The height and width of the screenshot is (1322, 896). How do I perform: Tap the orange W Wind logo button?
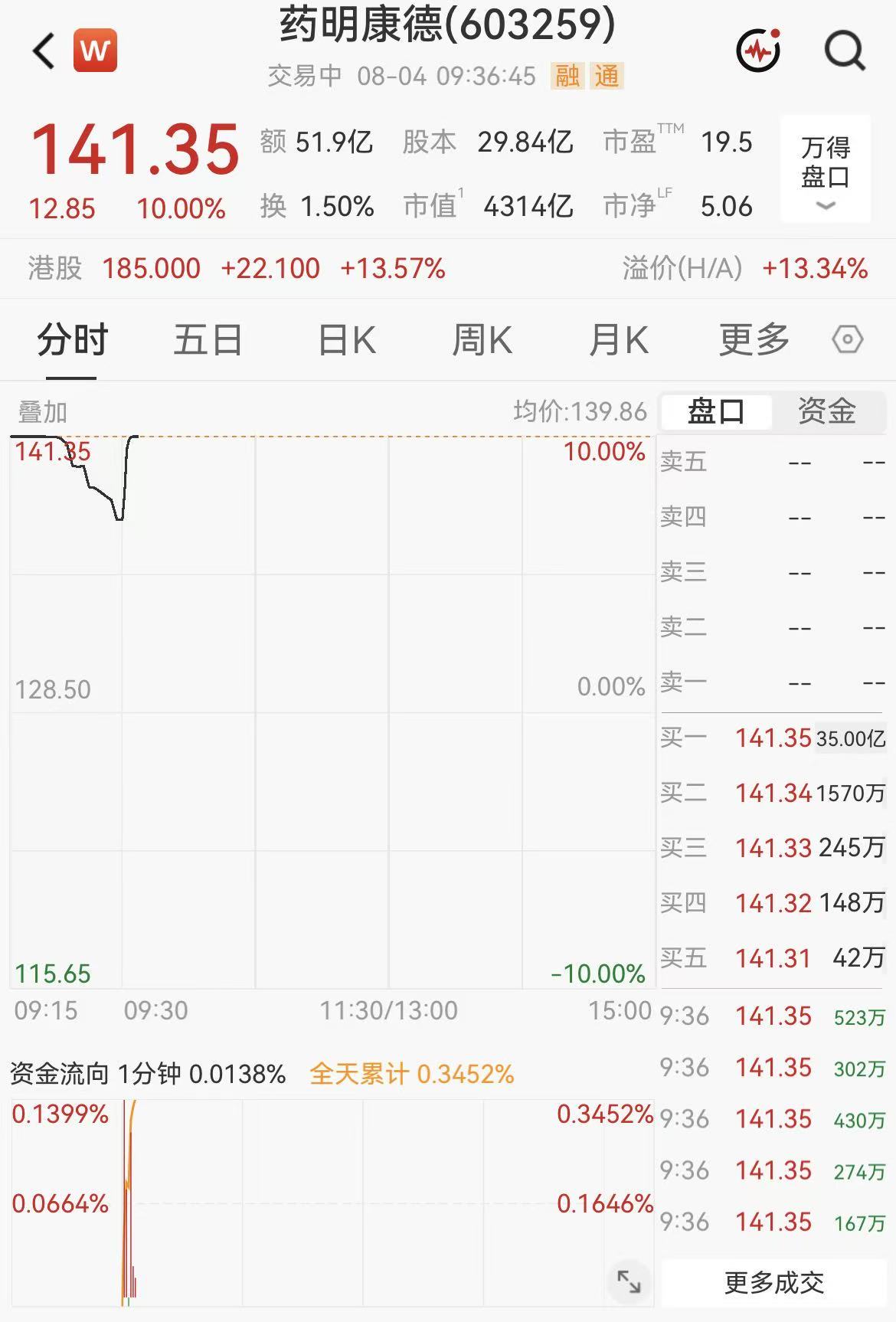point(95,51)
